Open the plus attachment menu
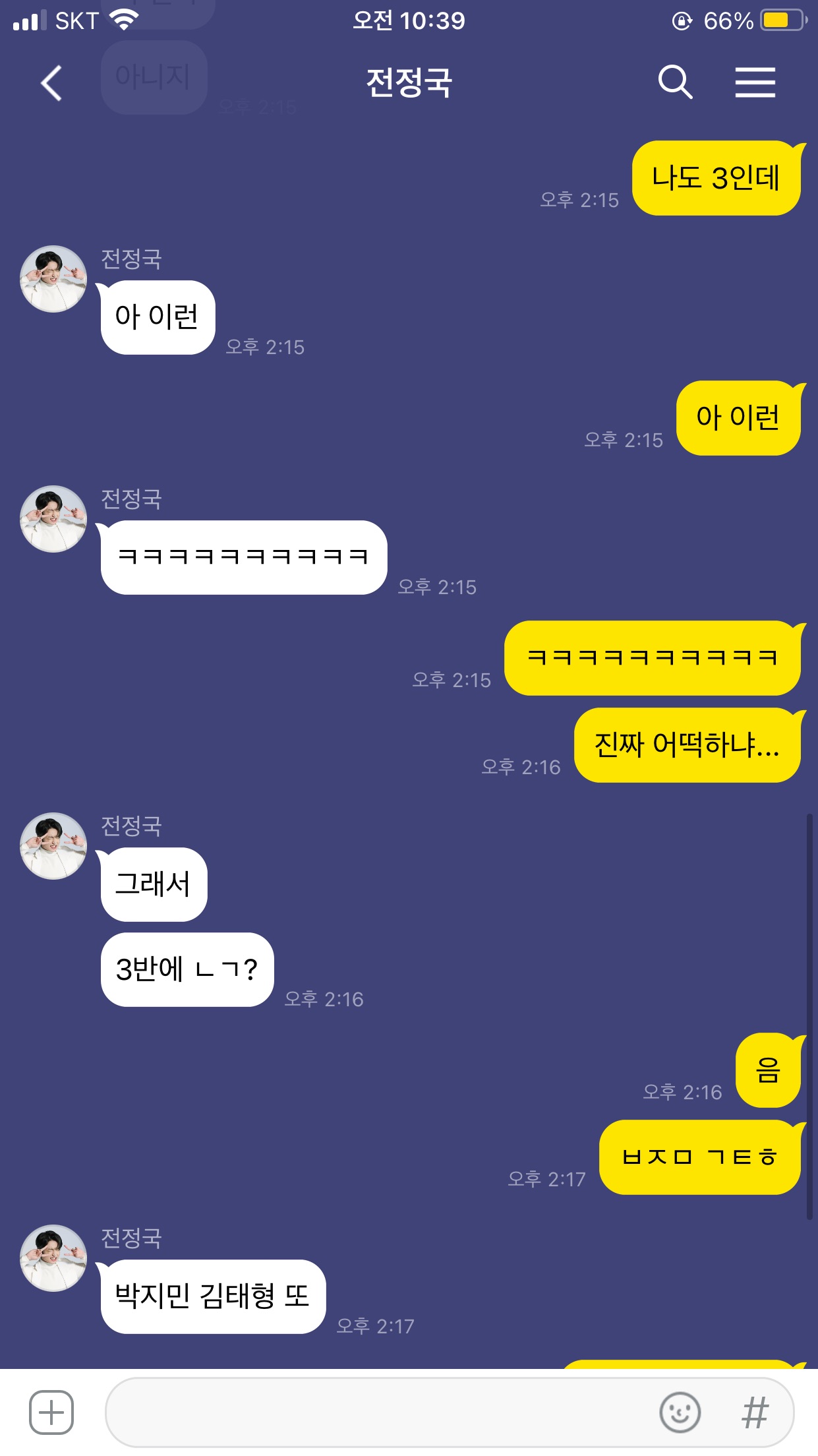Image resolution: width=818 pixels, height=1456 pixels. click(x=51, y=1412)
